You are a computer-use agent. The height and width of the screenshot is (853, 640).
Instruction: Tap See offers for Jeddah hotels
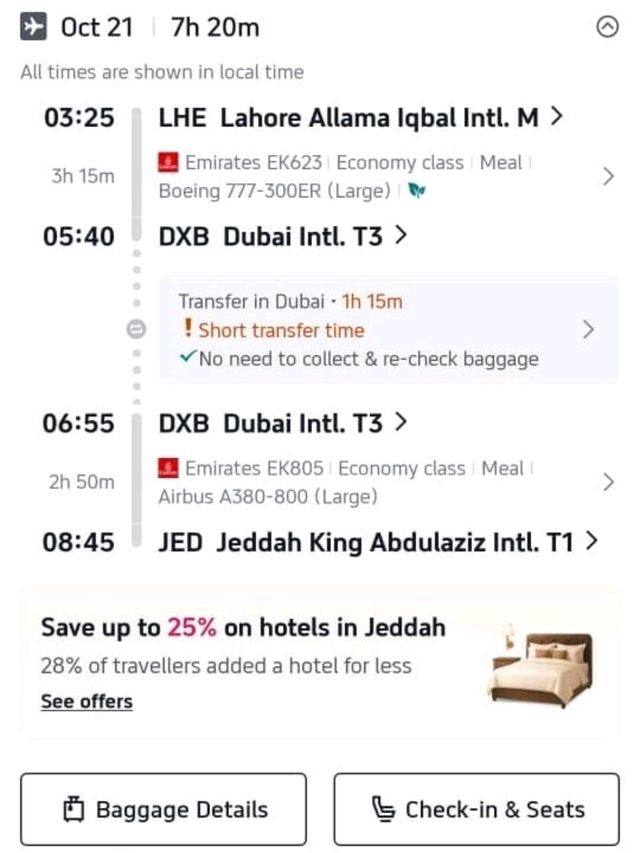click(x=86, y=702)
